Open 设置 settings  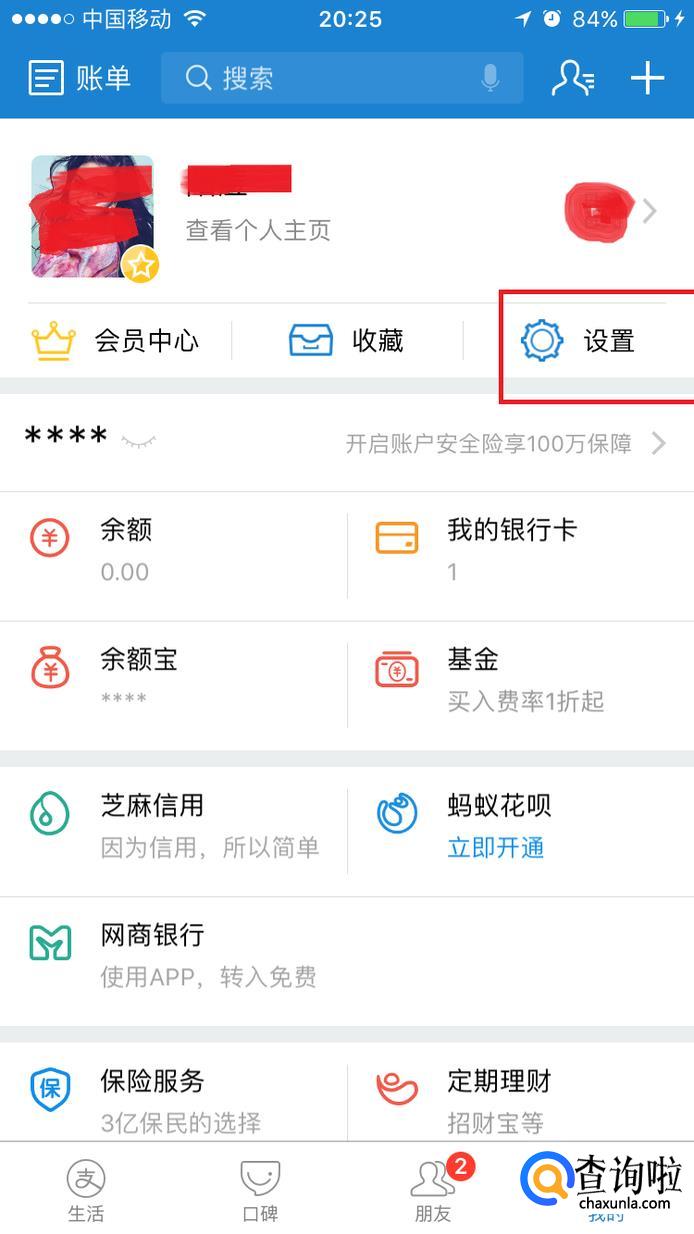pyautogui.click(x=580, y=341)
